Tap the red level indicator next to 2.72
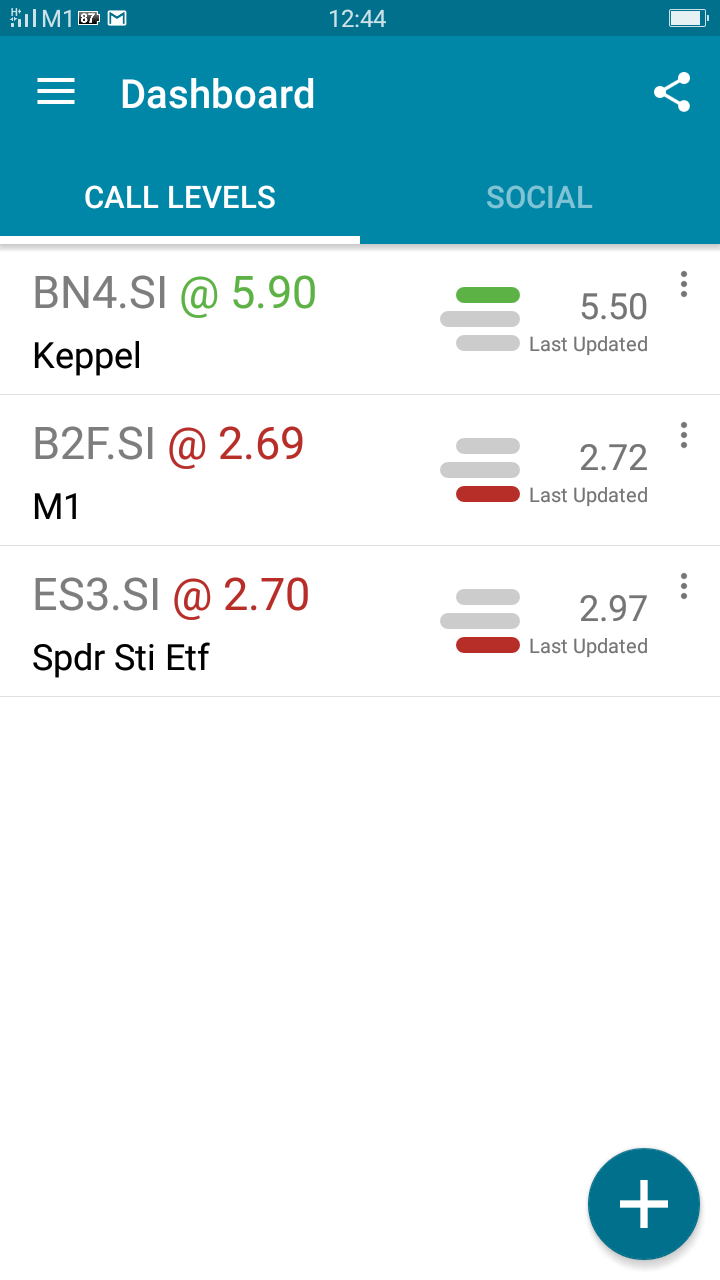Image resolution: width=720 pixels, height=1280 pixels. pos(488,492)
